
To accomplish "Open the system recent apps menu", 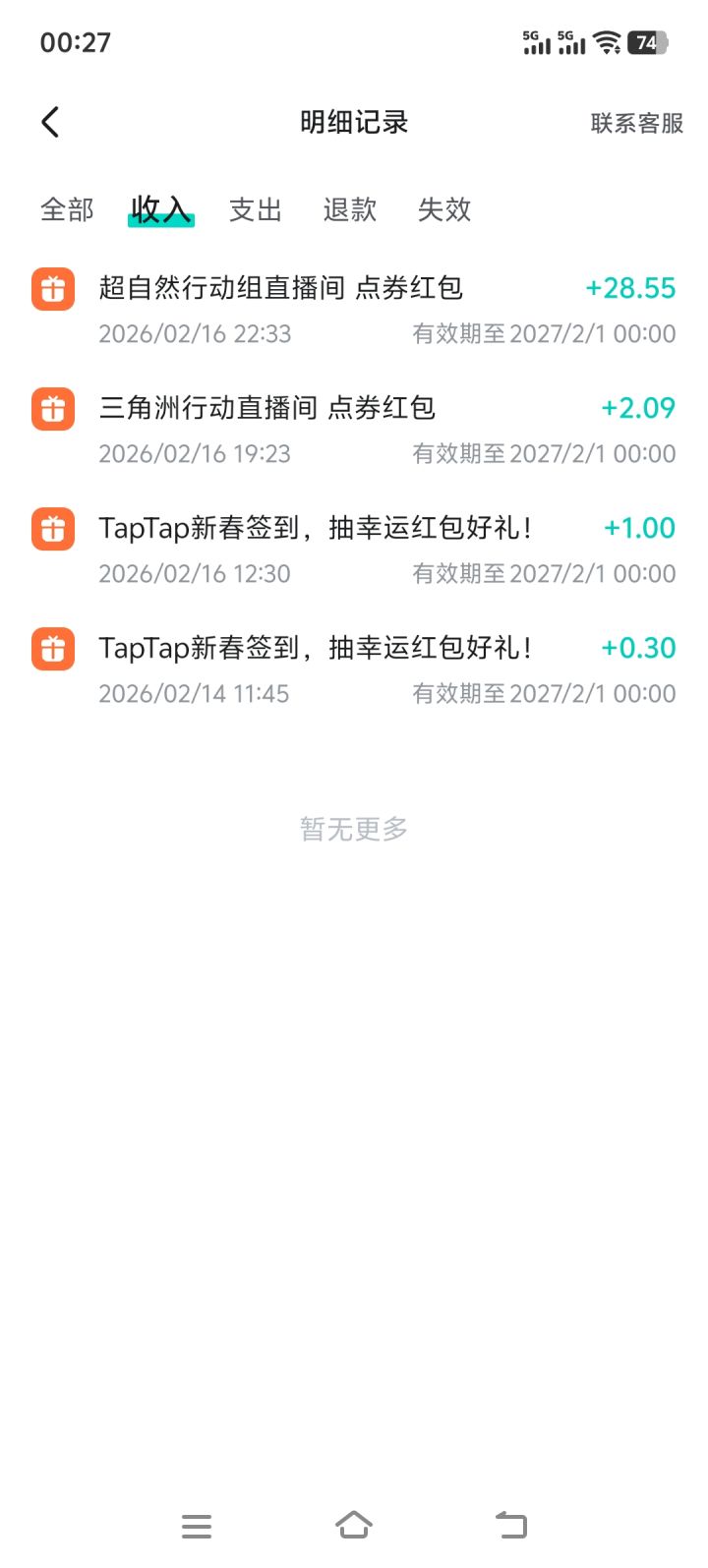I will pyautogui.click(x=197, y=1526).
